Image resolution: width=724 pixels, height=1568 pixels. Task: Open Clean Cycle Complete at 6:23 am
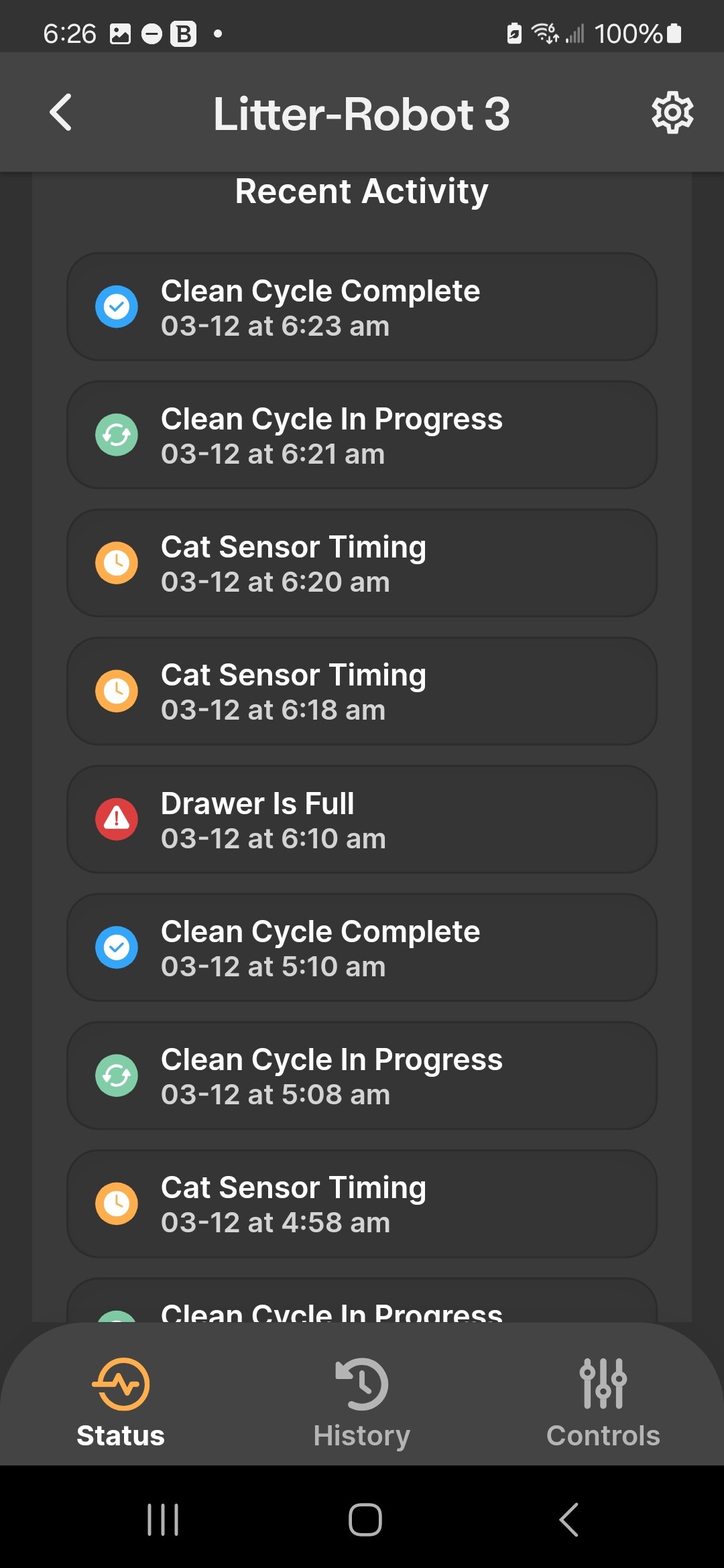point(362,307)
